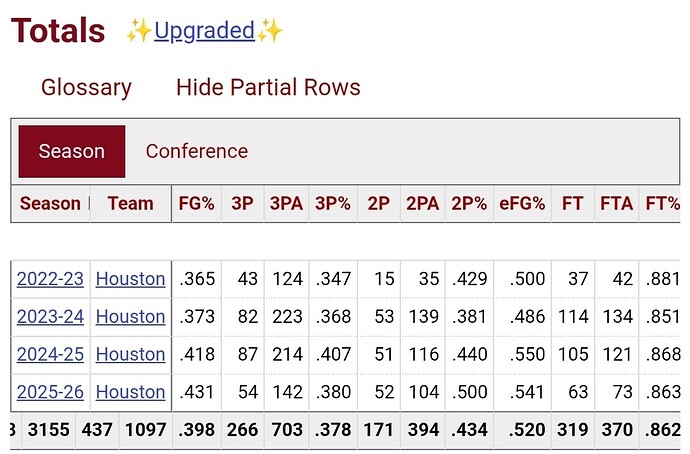Sort table by the 3P% column header

point(333,204)
